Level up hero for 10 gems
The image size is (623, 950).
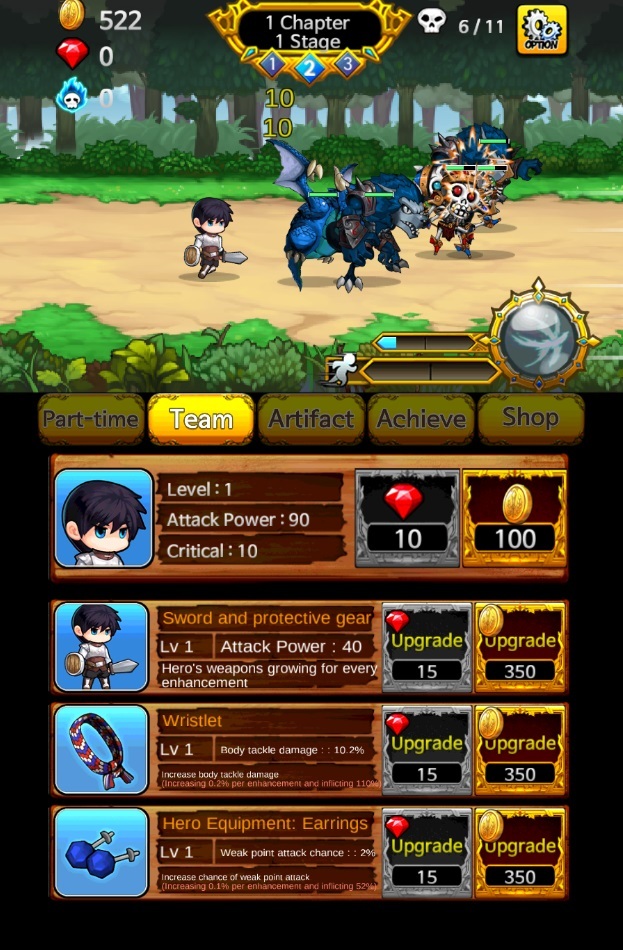[407, 518]
